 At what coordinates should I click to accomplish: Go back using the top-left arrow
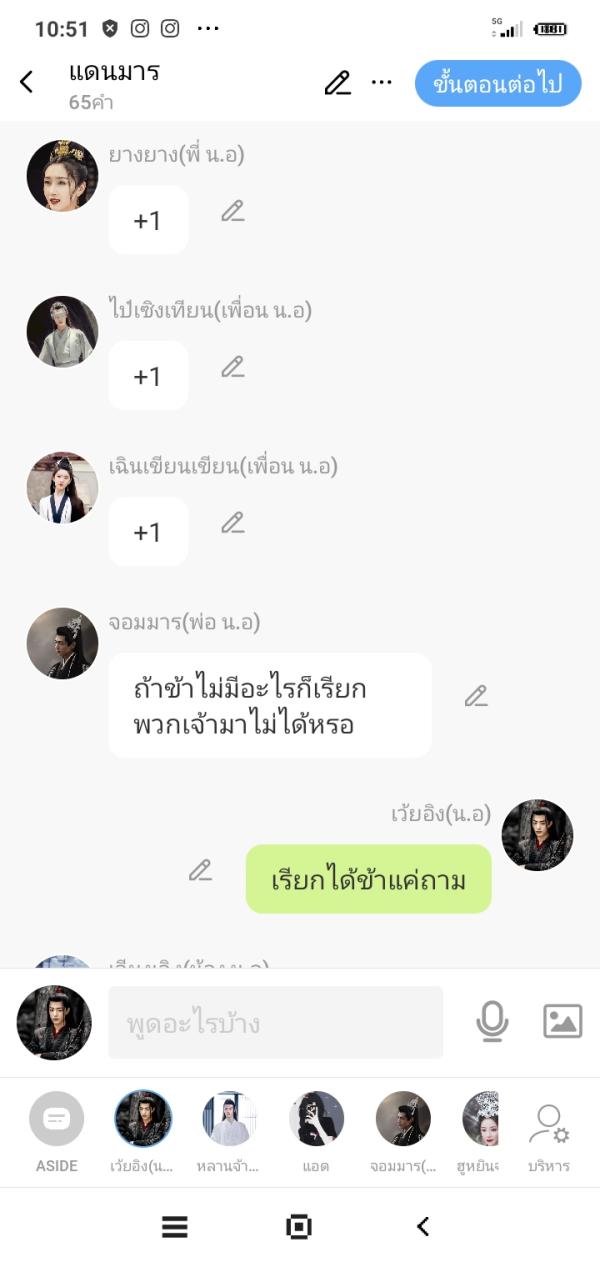[x=27, y=82]
